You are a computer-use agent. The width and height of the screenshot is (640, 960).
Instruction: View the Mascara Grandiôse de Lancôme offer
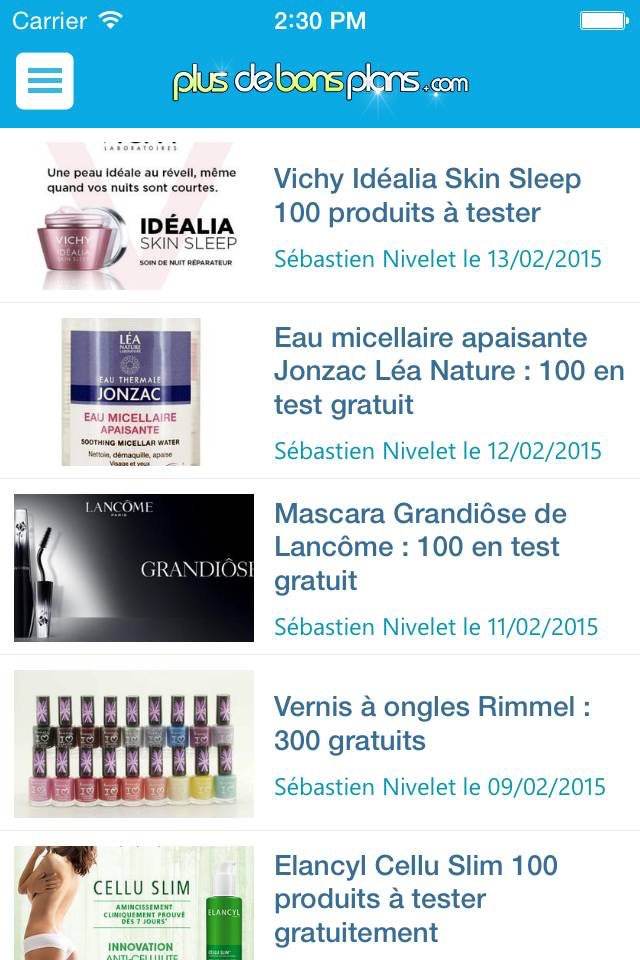tap(320, 568)
